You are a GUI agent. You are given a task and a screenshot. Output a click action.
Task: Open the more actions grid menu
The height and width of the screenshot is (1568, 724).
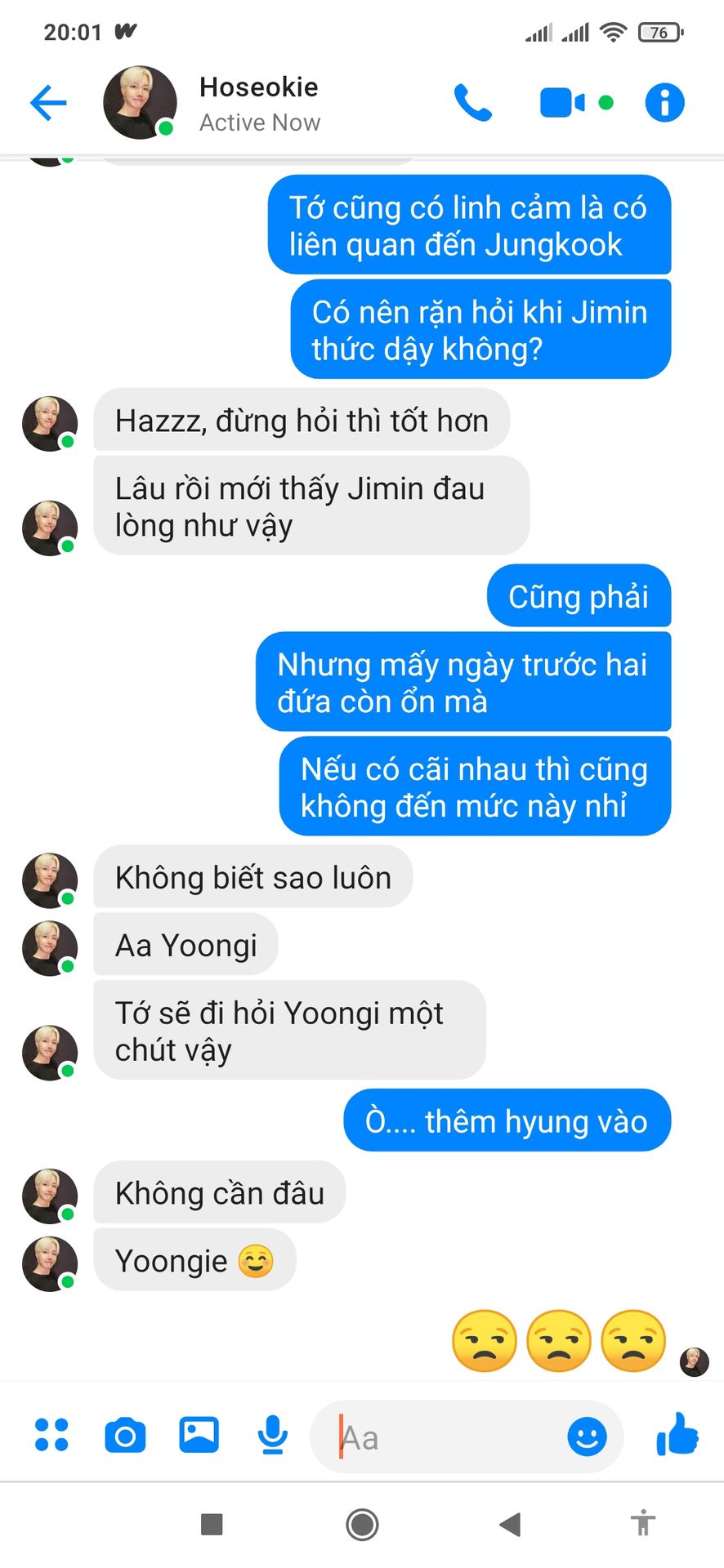(51, 1435)
